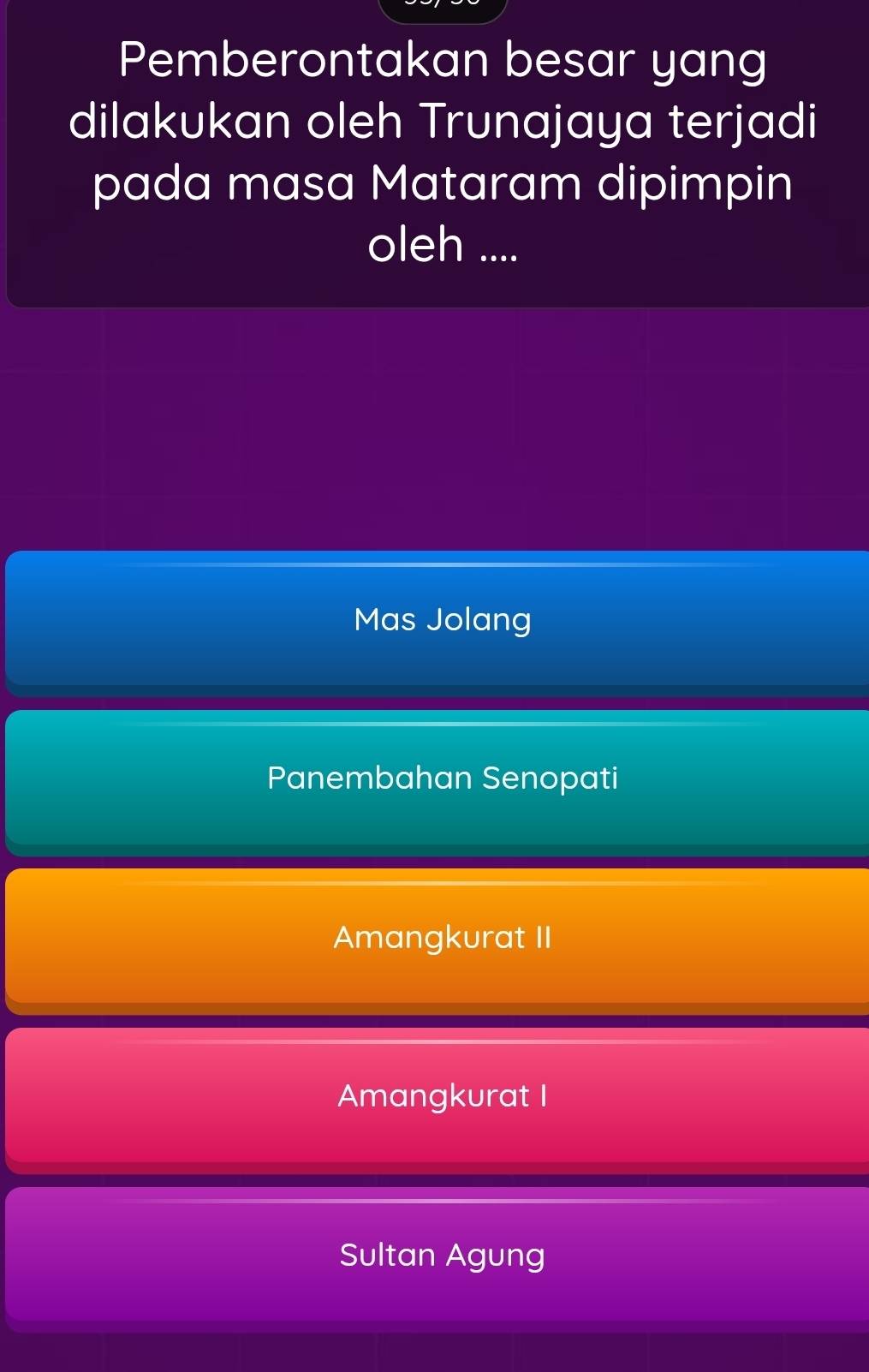Tap the Amangkurat I answer
This screenshot has height=1372, width=869.
coord(441,1095)
